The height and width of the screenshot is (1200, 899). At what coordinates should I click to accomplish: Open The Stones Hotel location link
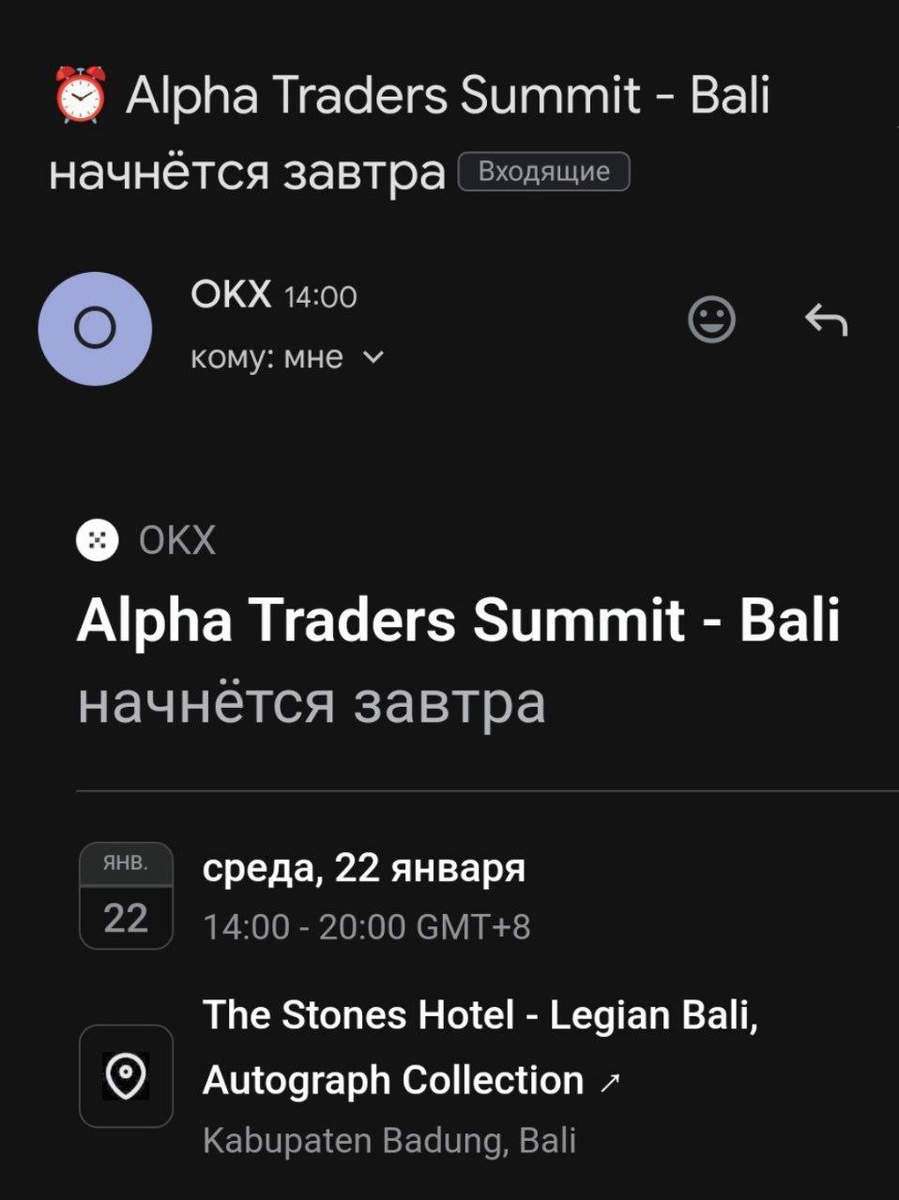tap(480, 1048)
